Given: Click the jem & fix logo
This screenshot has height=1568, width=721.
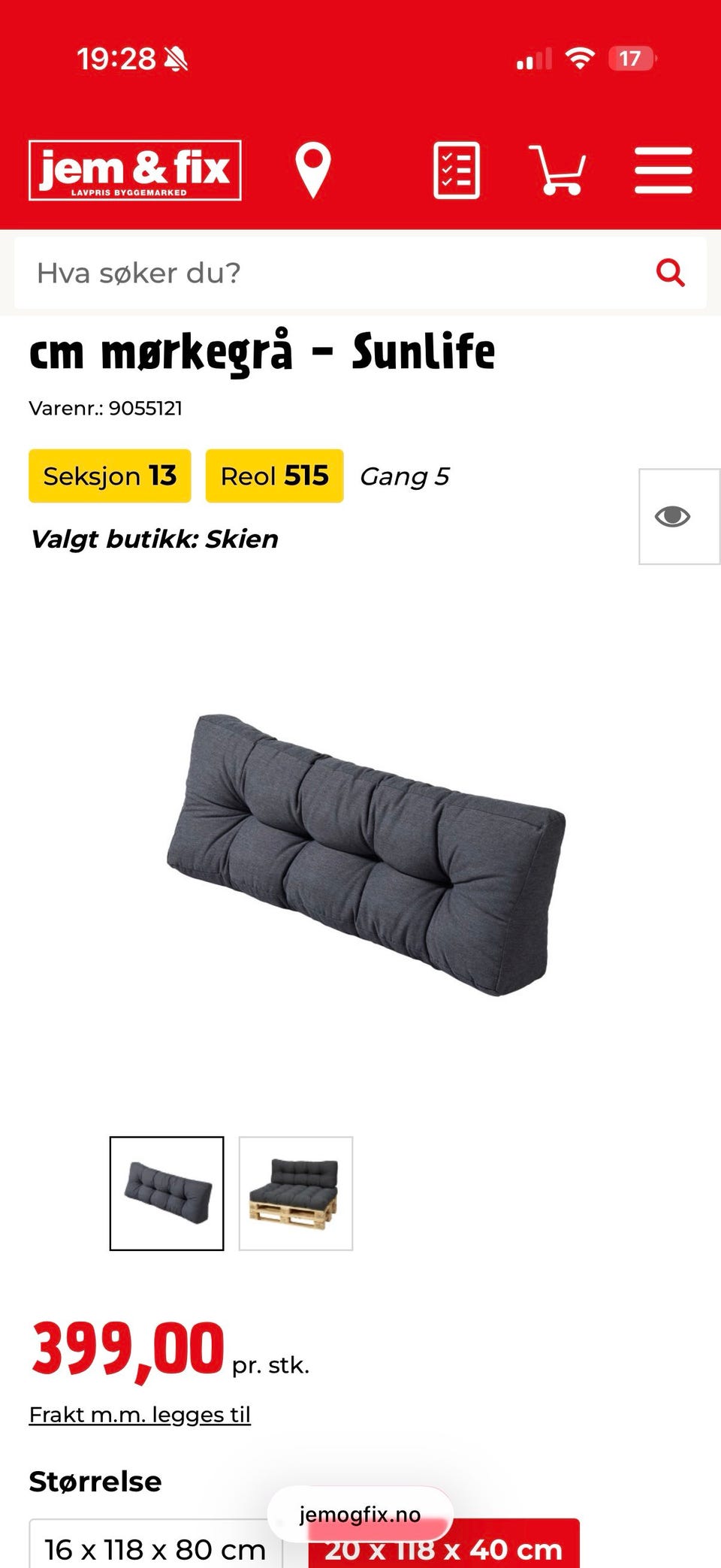Looking at the screenshot, I should [x=134, y=171].
